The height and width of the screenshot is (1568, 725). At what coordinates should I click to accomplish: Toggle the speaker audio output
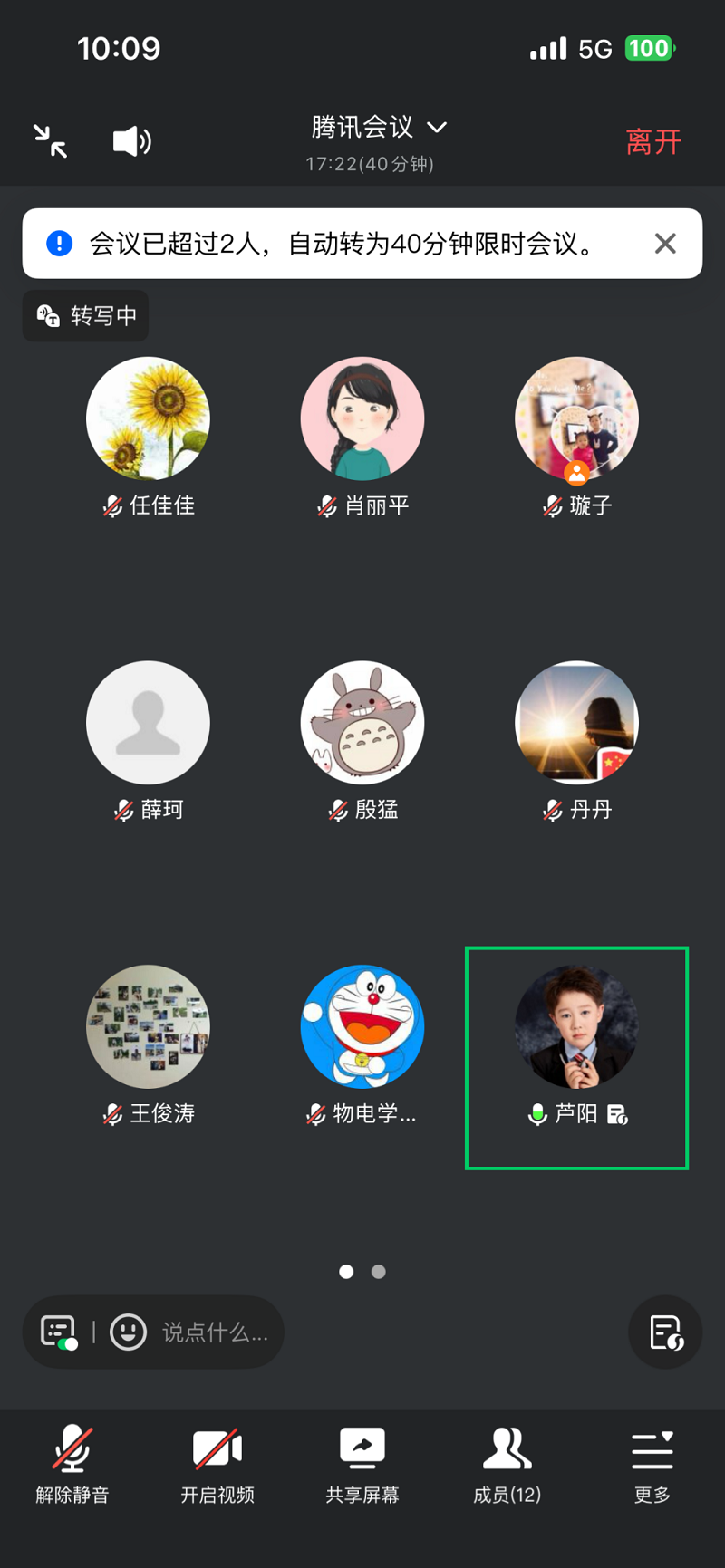coord(131,141)
